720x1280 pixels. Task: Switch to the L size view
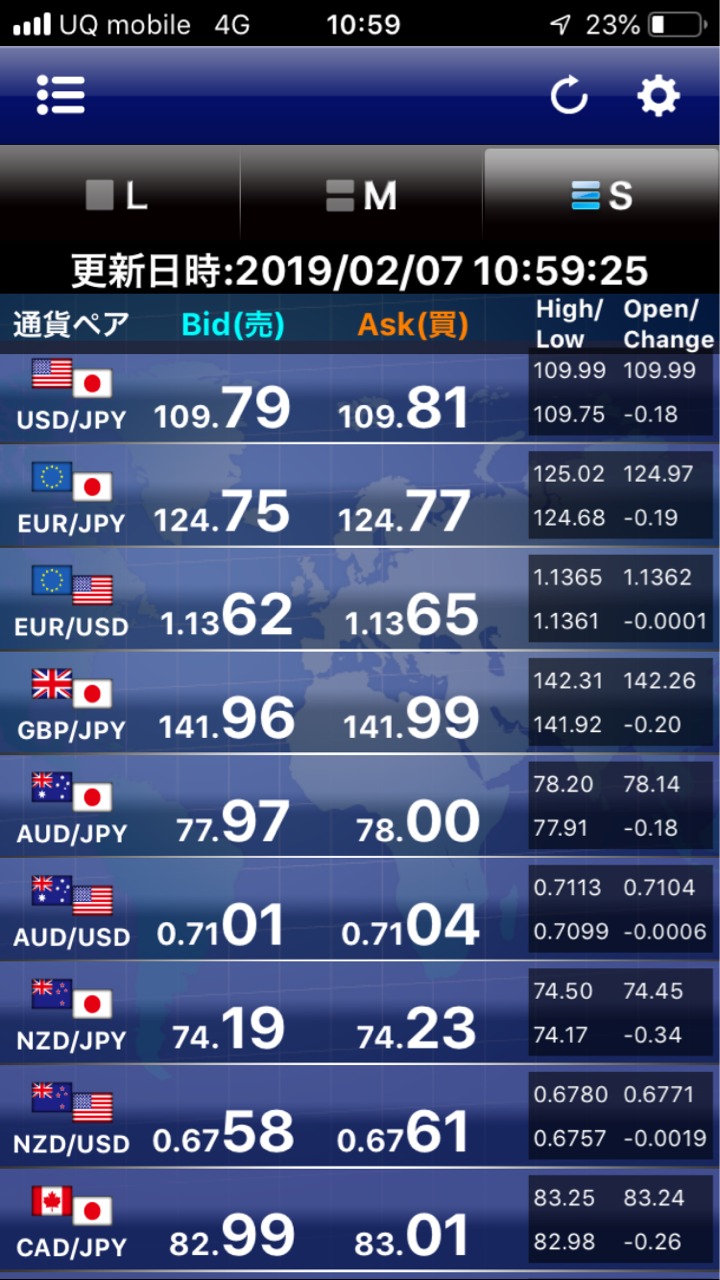point(120,195)
